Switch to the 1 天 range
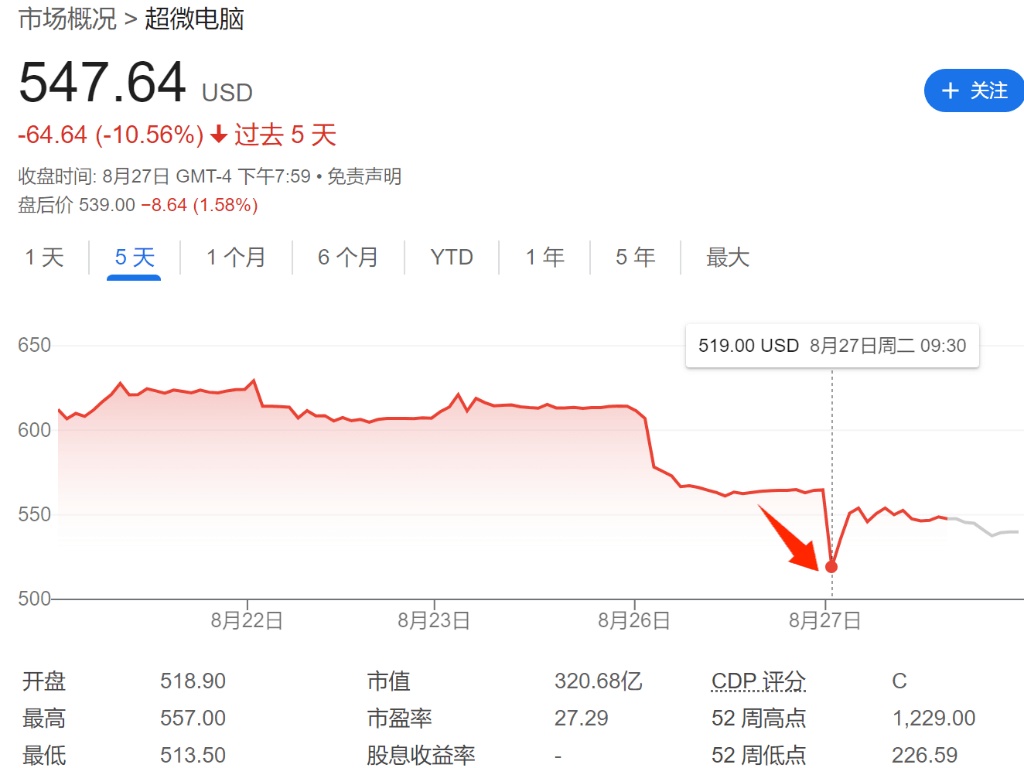 tap(44, 258)
